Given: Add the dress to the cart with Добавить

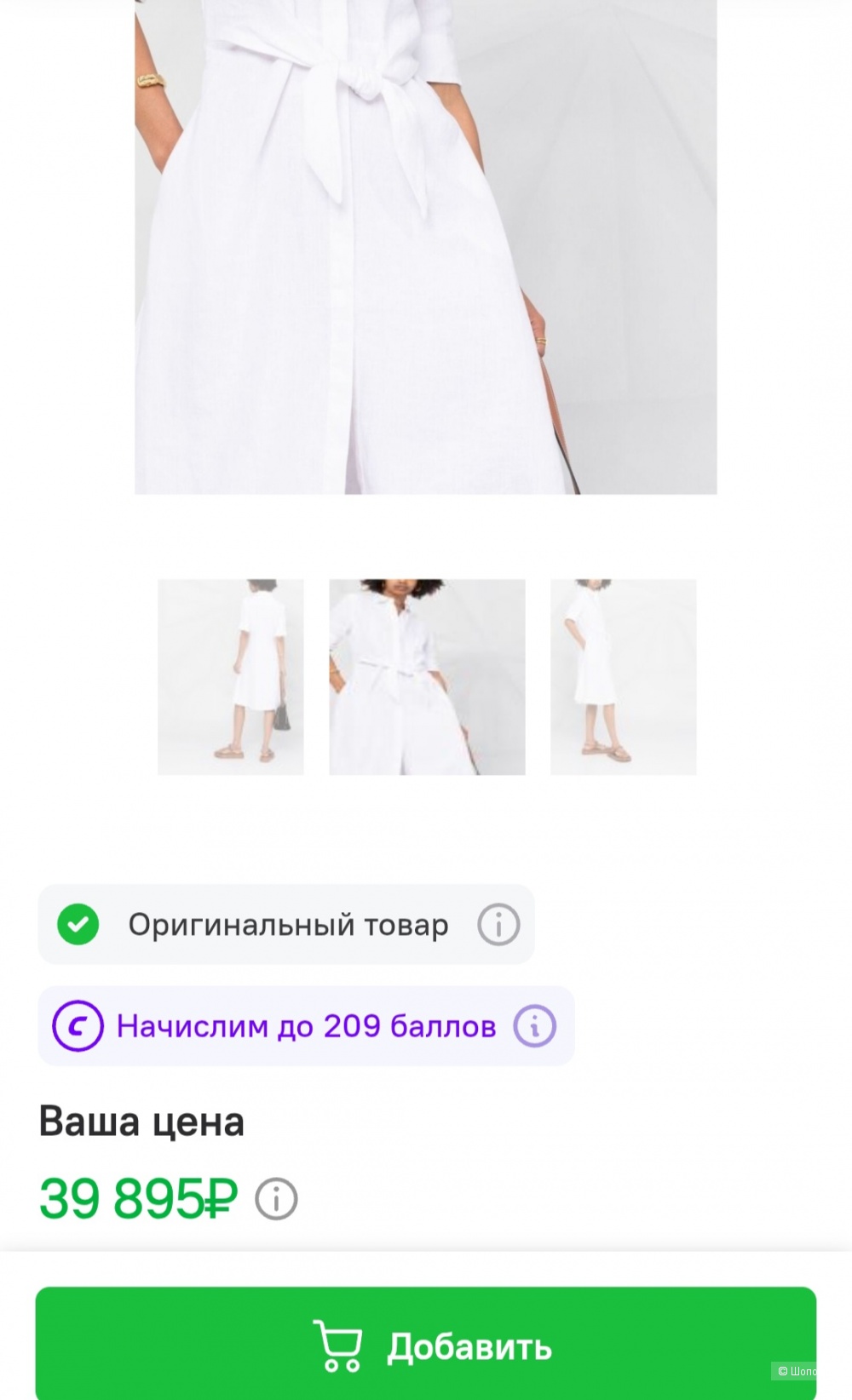Looking at the screenshot, I should pyautogui.click(x=426, y=1345).
